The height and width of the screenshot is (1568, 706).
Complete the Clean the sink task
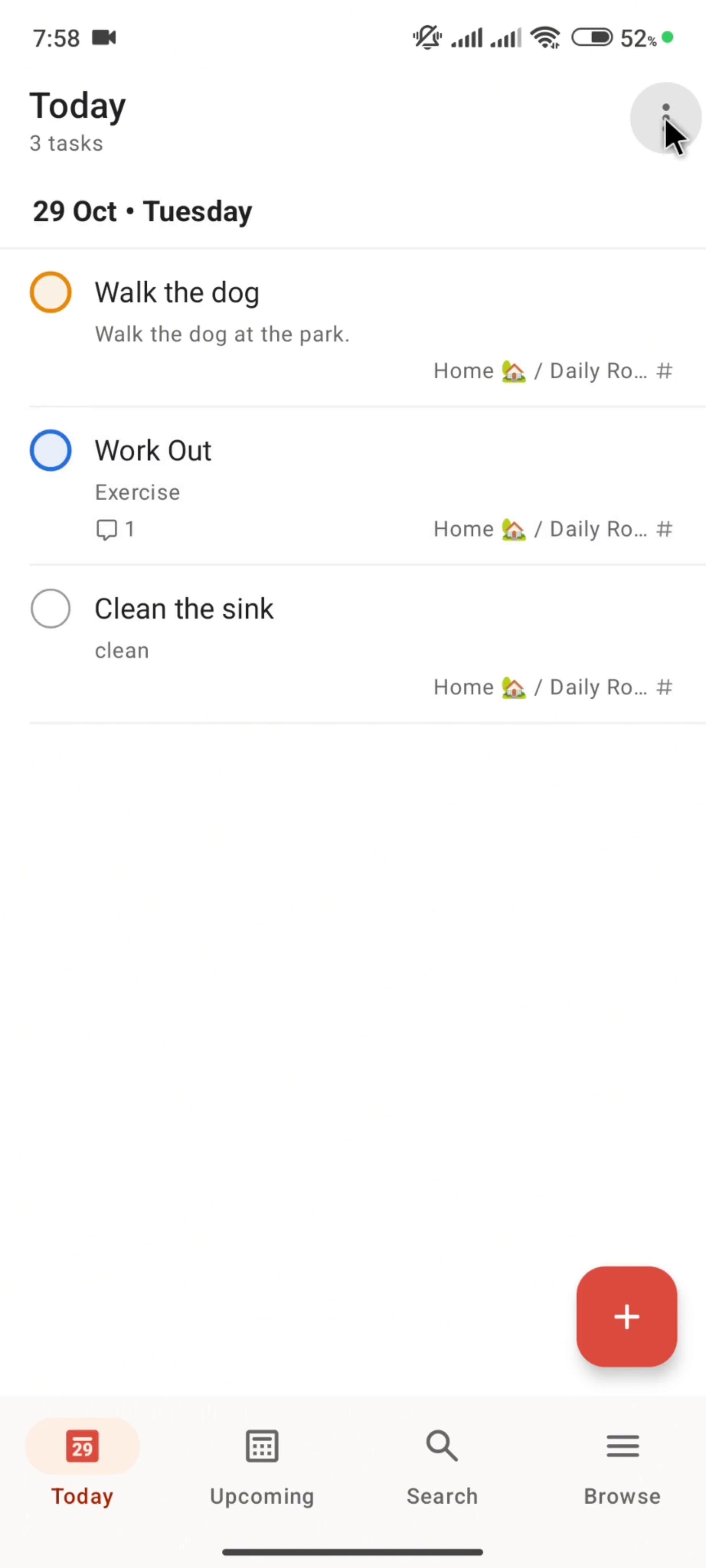tap(51, 609)
